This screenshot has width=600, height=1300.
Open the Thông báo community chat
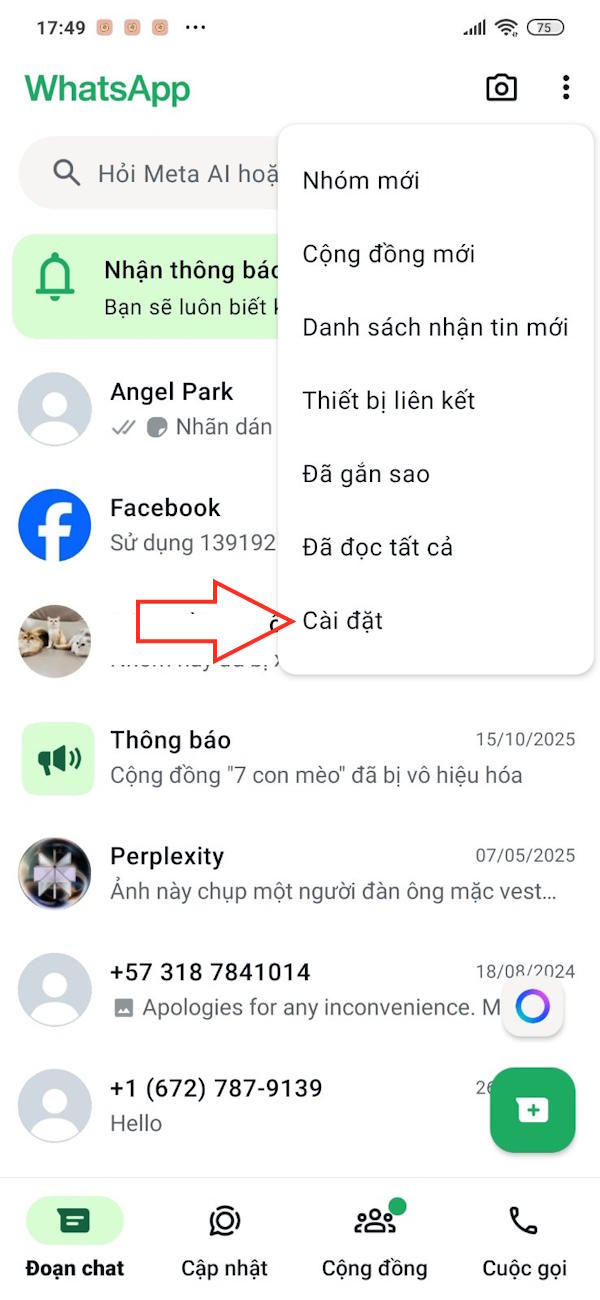point(300,757)
